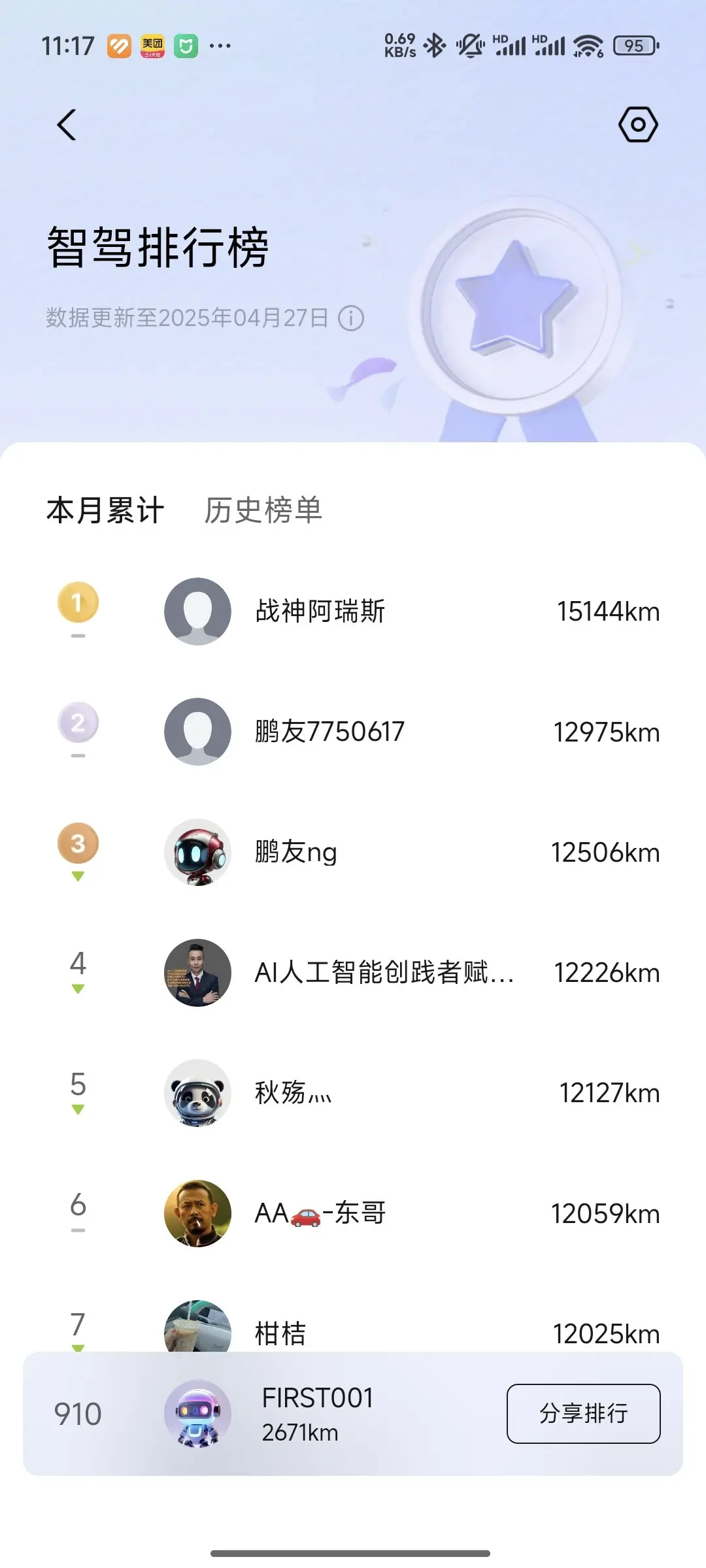Viewport: 706px width, 1568px height.
Task: Switch to the 历史榜单 tab
Action: pos(263,510)
